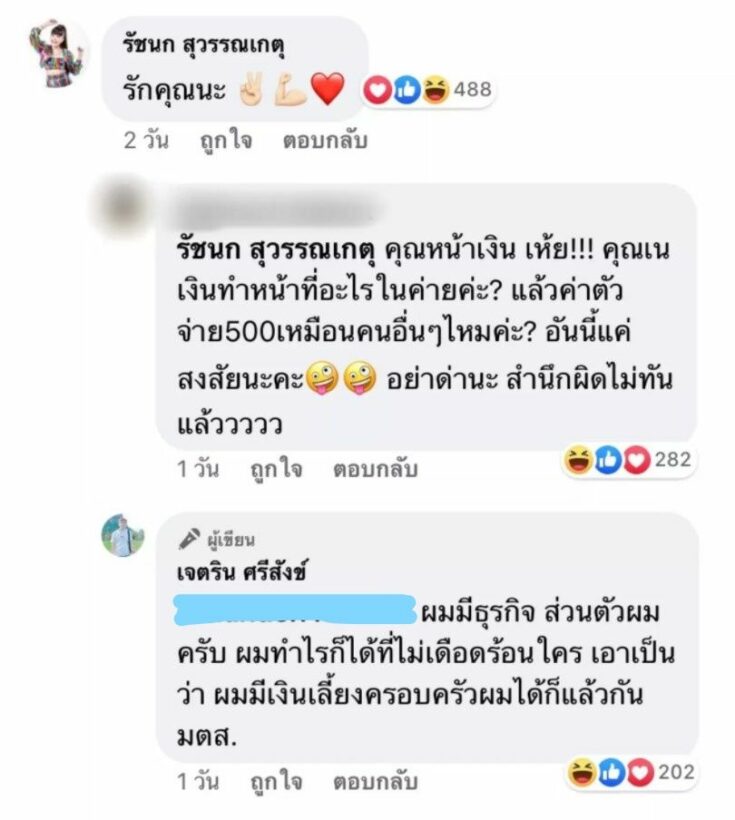The image size is (735, 820).
Task: Show the 488 reactions on รัชนก's comment
Action: click(428, 90)
